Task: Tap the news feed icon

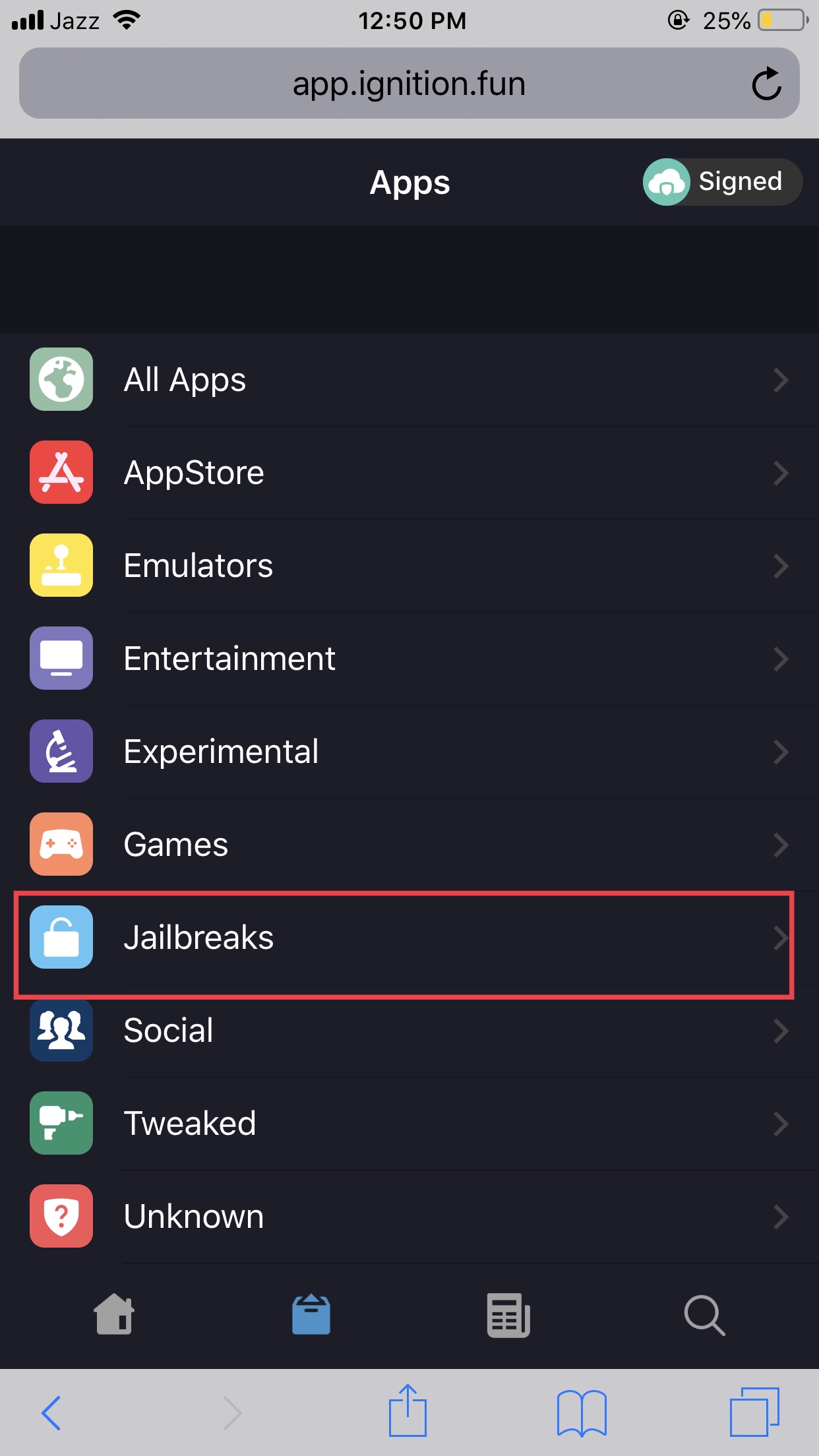Action: coord(508,1315)
